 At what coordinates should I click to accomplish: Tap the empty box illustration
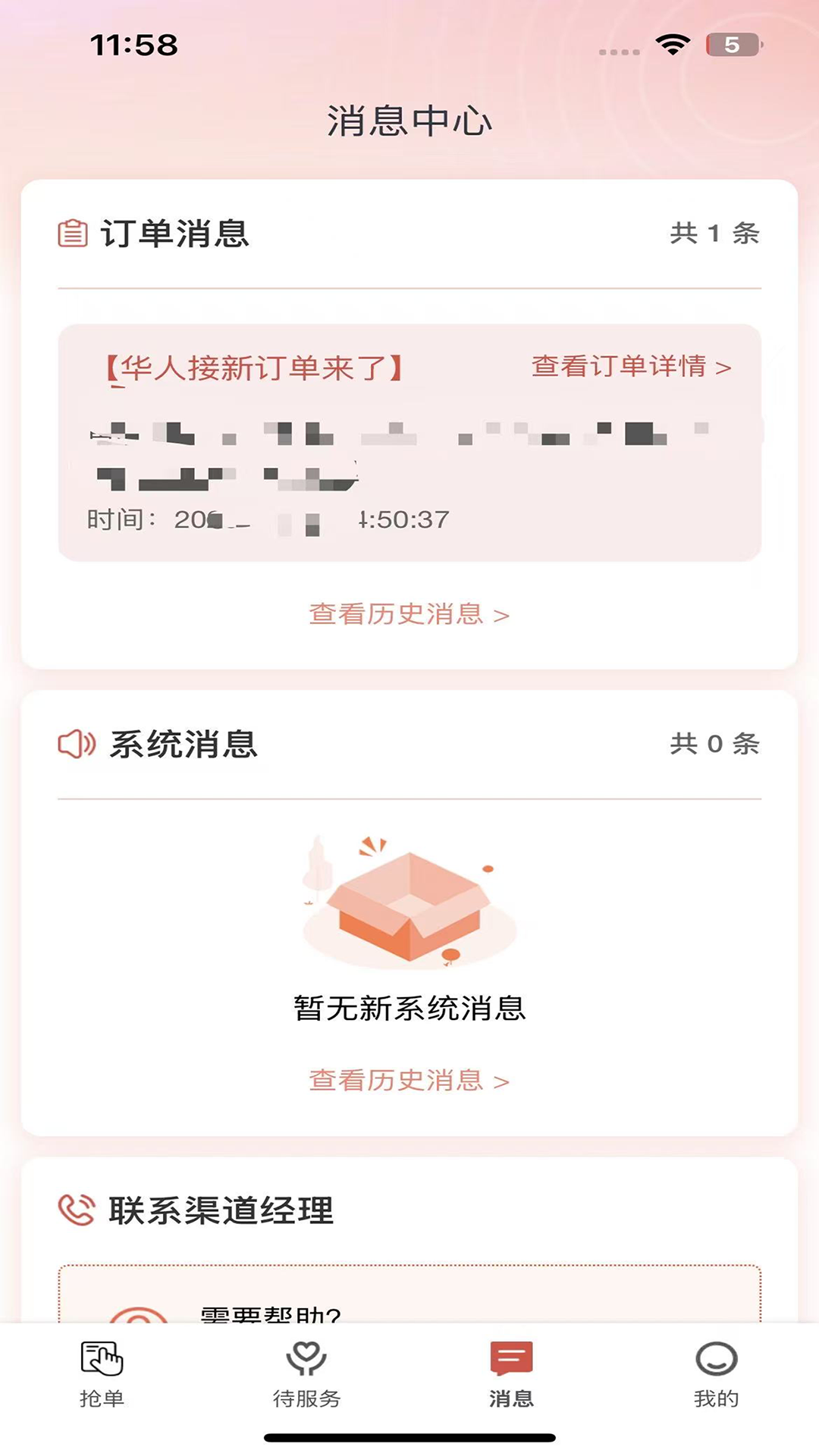click(408, 902)
